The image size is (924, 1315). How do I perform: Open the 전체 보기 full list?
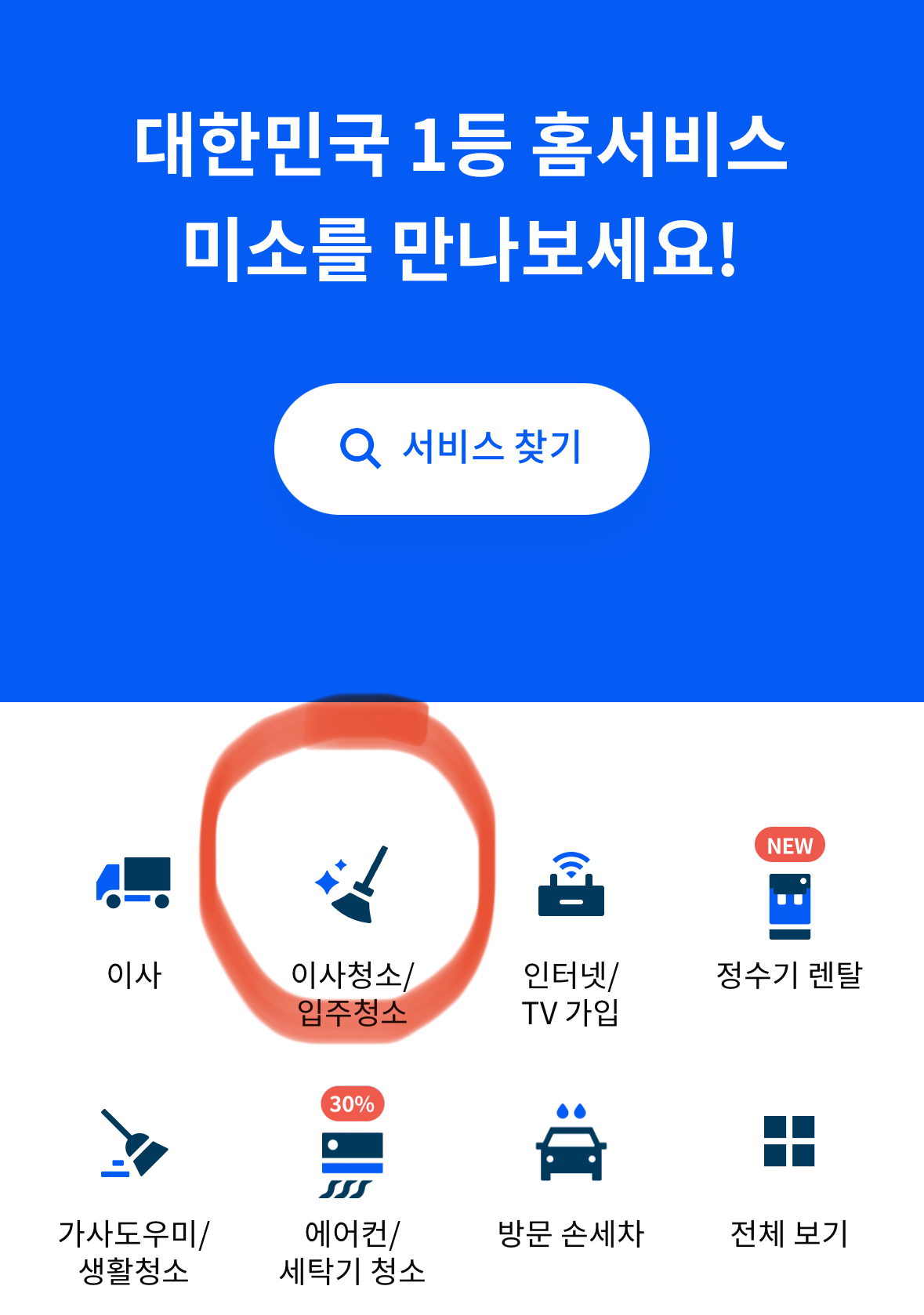pos(790,1232)
